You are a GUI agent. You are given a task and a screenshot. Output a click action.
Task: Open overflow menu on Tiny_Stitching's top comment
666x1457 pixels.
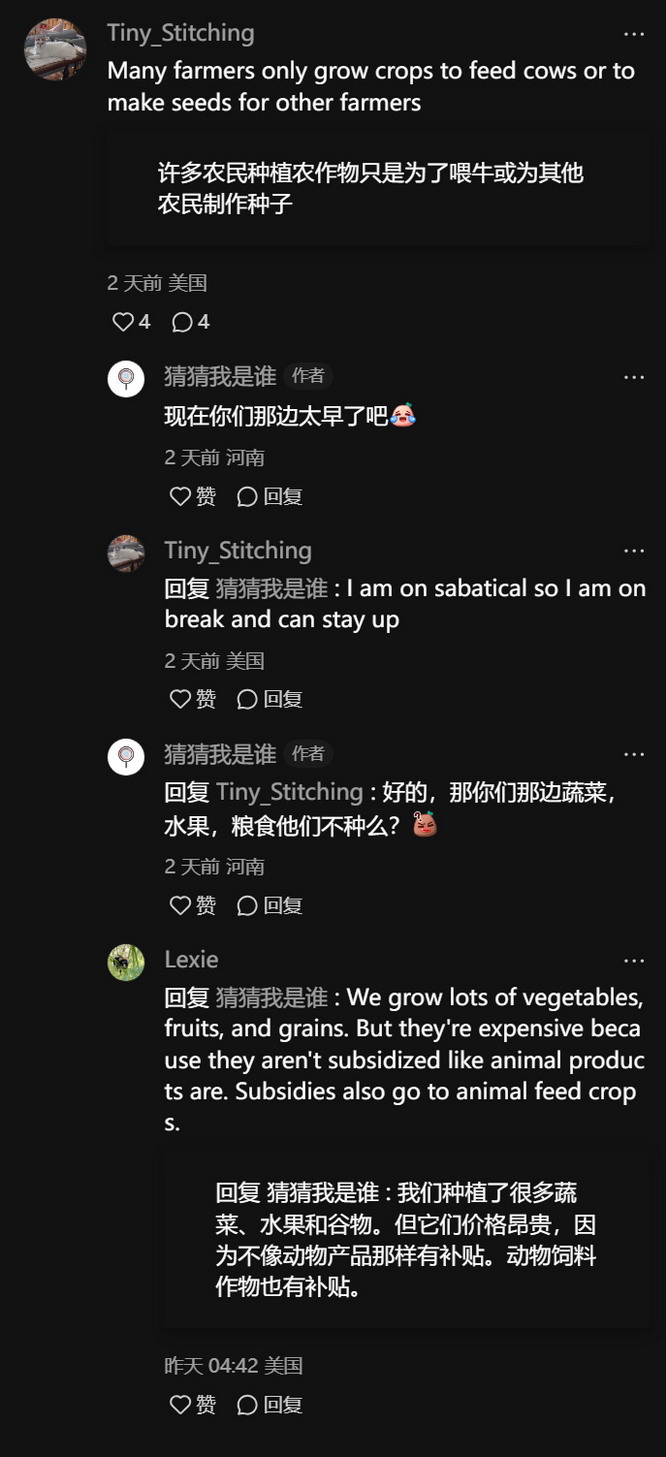tap(634, 34)
